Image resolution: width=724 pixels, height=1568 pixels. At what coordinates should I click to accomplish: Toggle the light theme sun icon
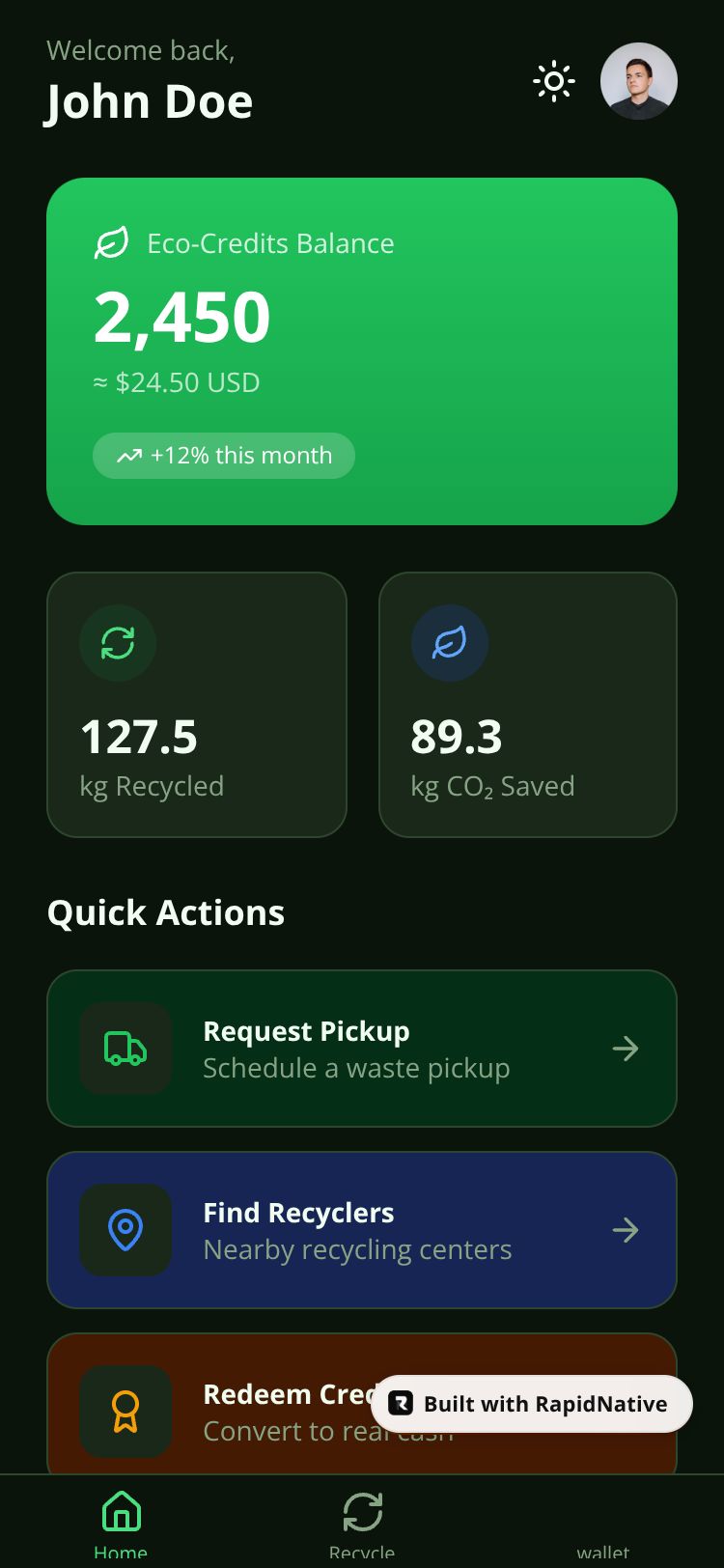[x=554, y=81]
